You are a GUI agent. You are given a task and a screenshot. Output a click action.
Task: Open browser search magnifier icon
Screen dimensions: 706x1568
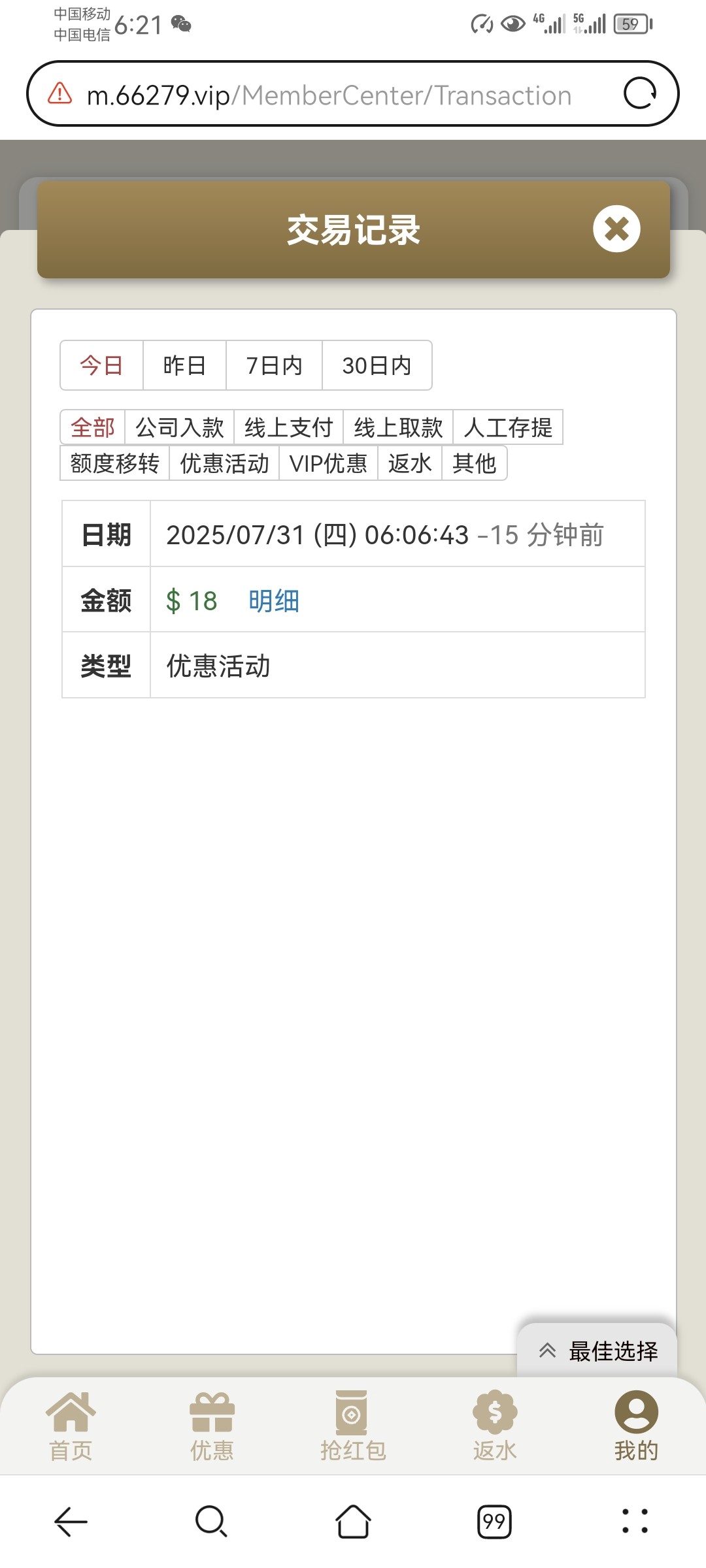tap(210, 1522)
